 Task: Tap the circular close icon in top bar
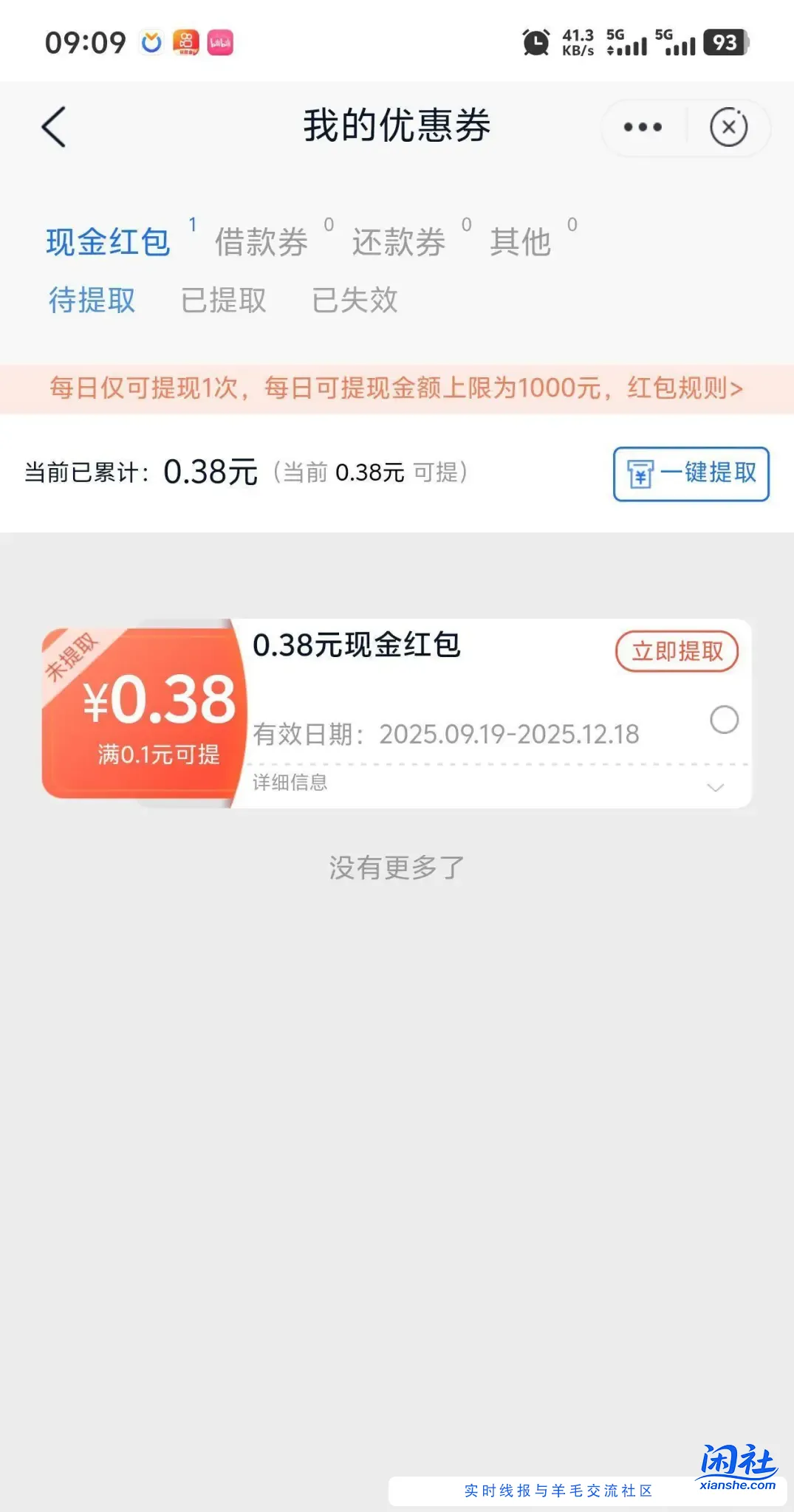tap(730, 127)
